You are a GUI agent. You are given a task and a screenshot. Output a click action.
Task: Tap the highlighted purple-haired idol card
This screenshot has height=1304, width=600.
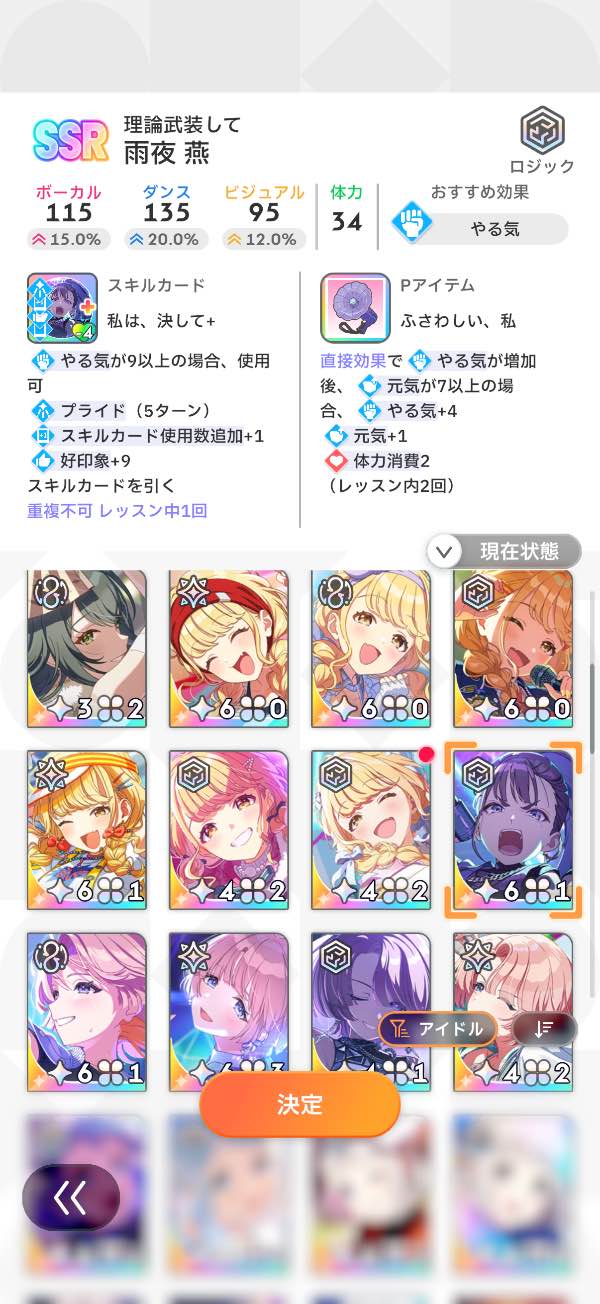513,830
